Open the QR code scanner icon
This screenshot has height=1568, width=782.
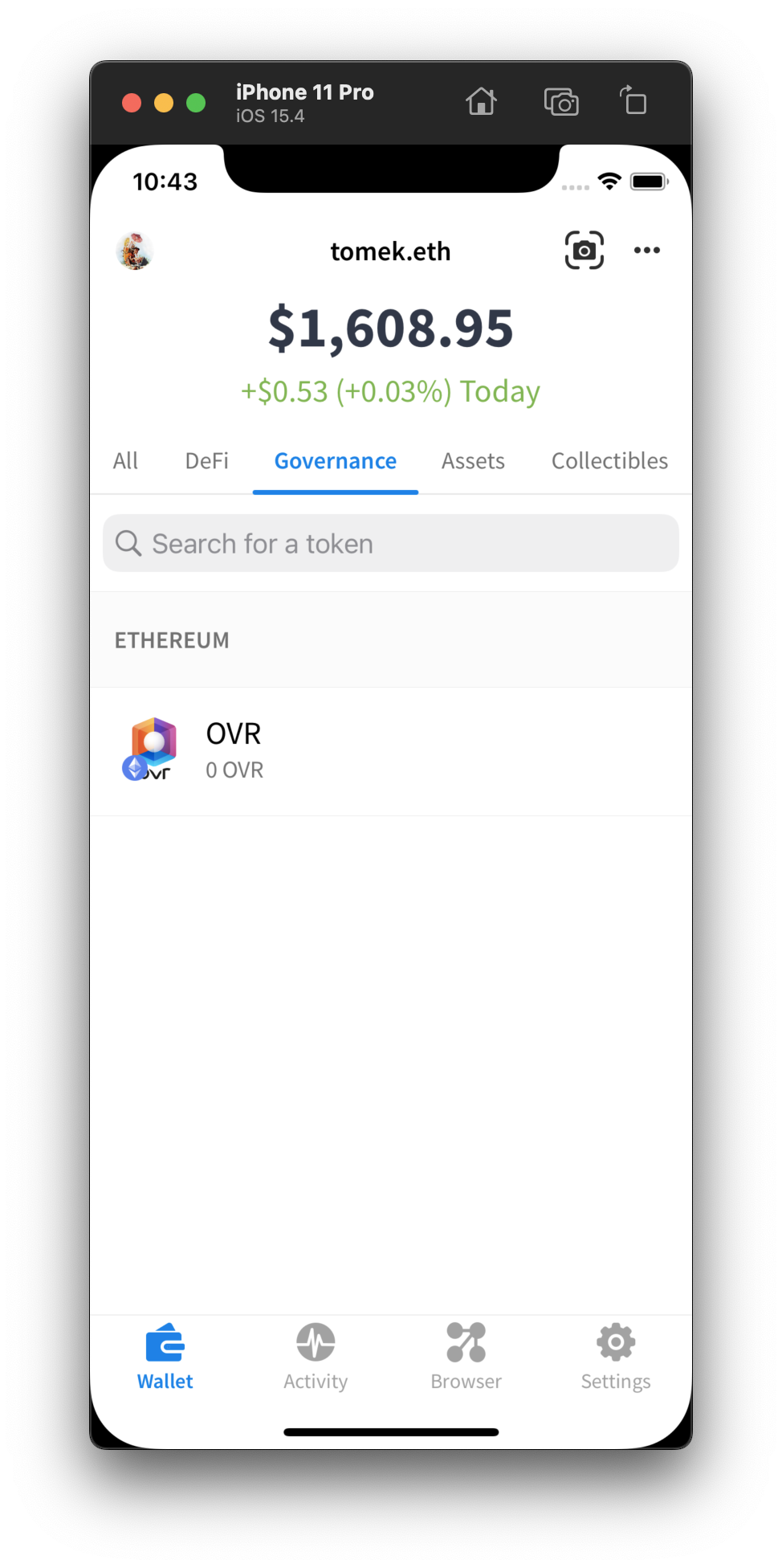pos(584,250)
